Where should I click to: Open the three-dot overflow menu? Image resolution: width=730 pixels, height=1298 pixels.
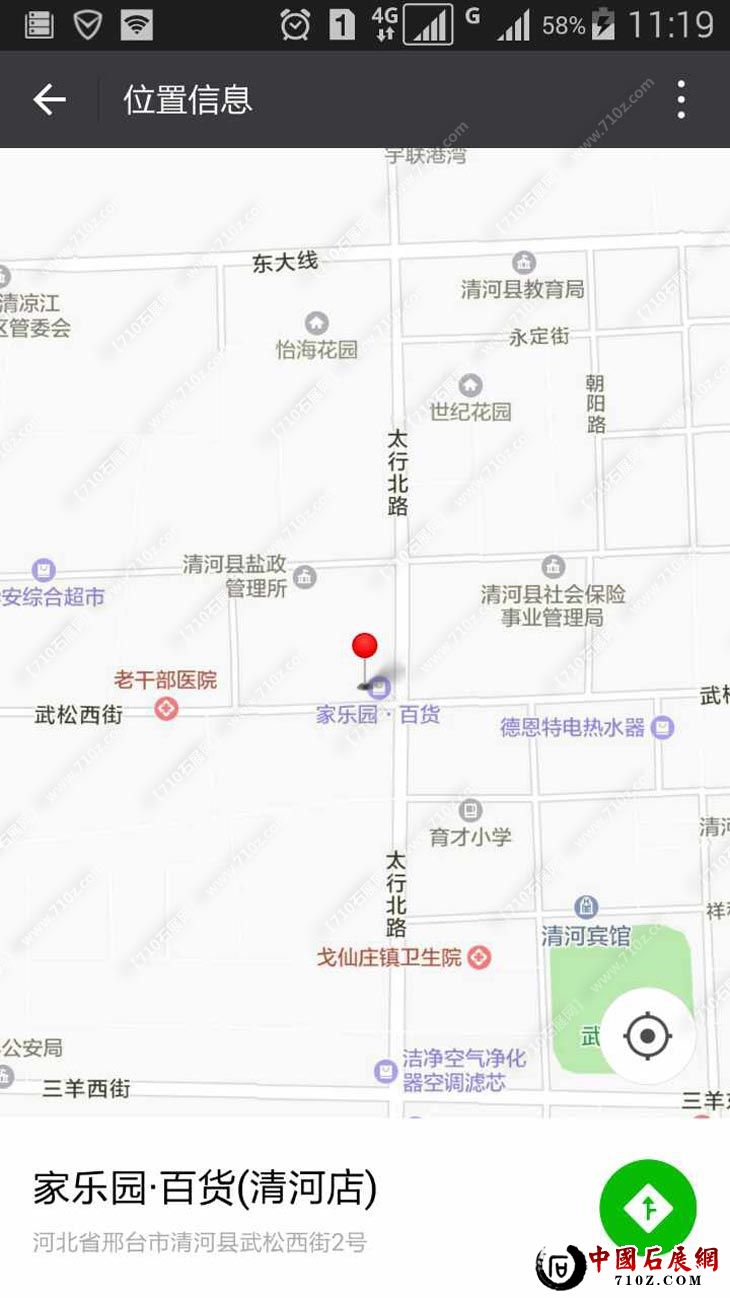[x=681, y=99]
